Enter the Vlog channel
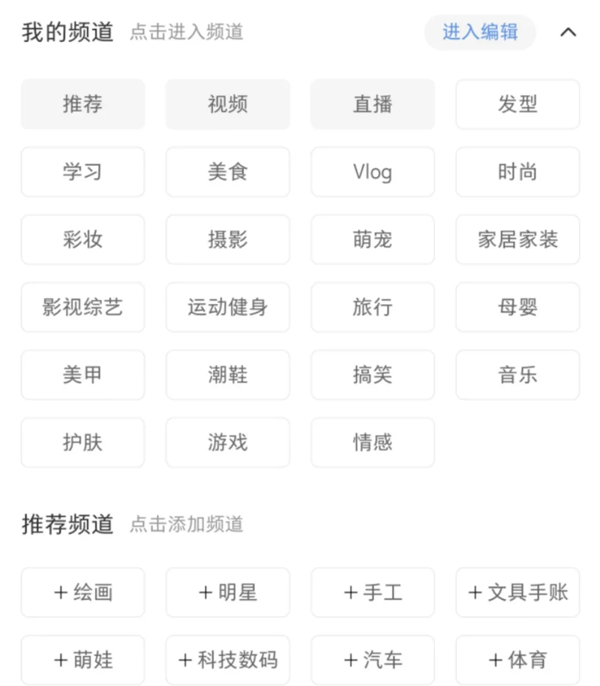 373,172
